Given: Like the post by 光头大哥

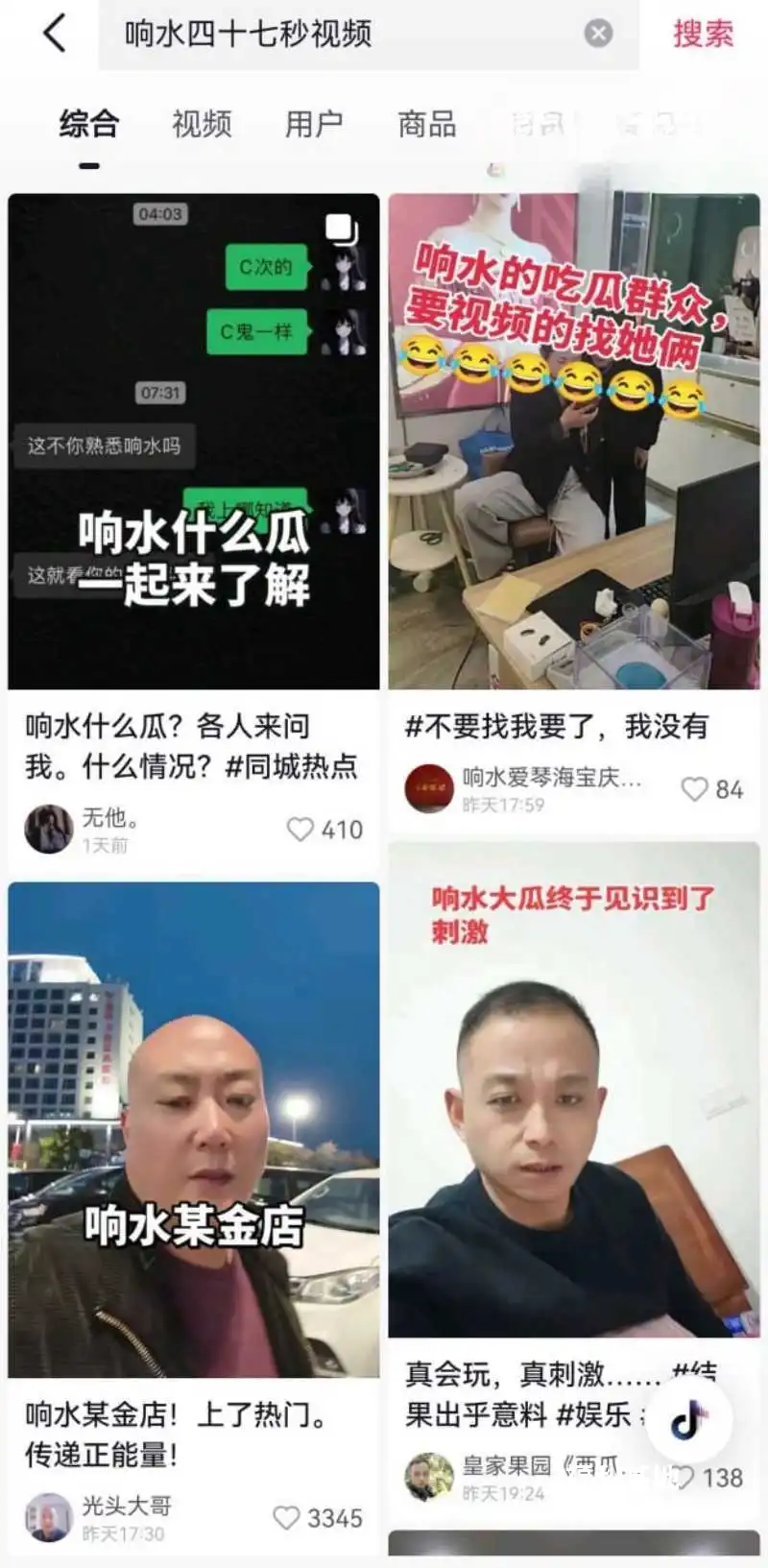Looking at the screenshot, I should click(x=287, y=1518).
